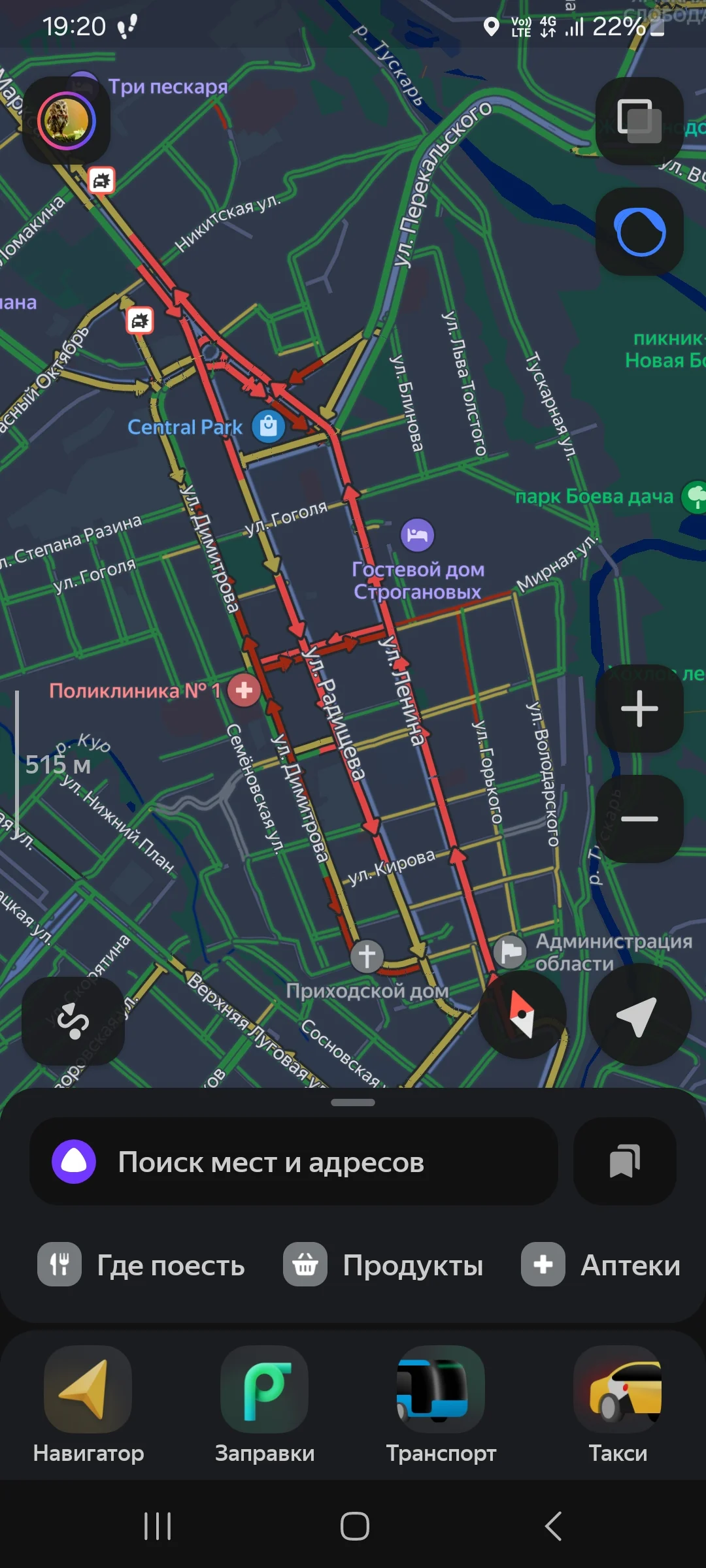
Task: Open the map layers selector
Action: click(637, 121)
